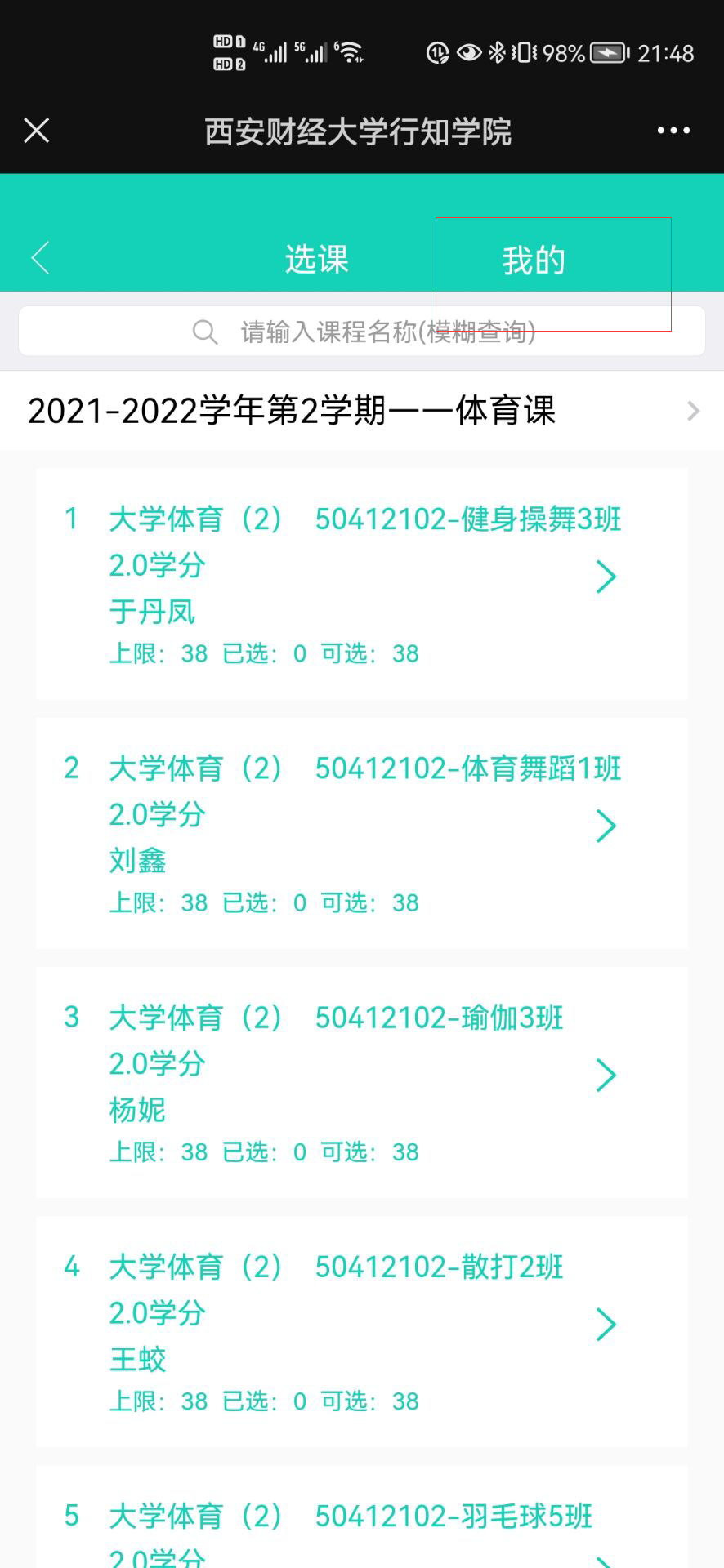Select the 瑜伽3班 course by 杨妮
Screen dimensions: 724x1568
(x=362, y=1082)
